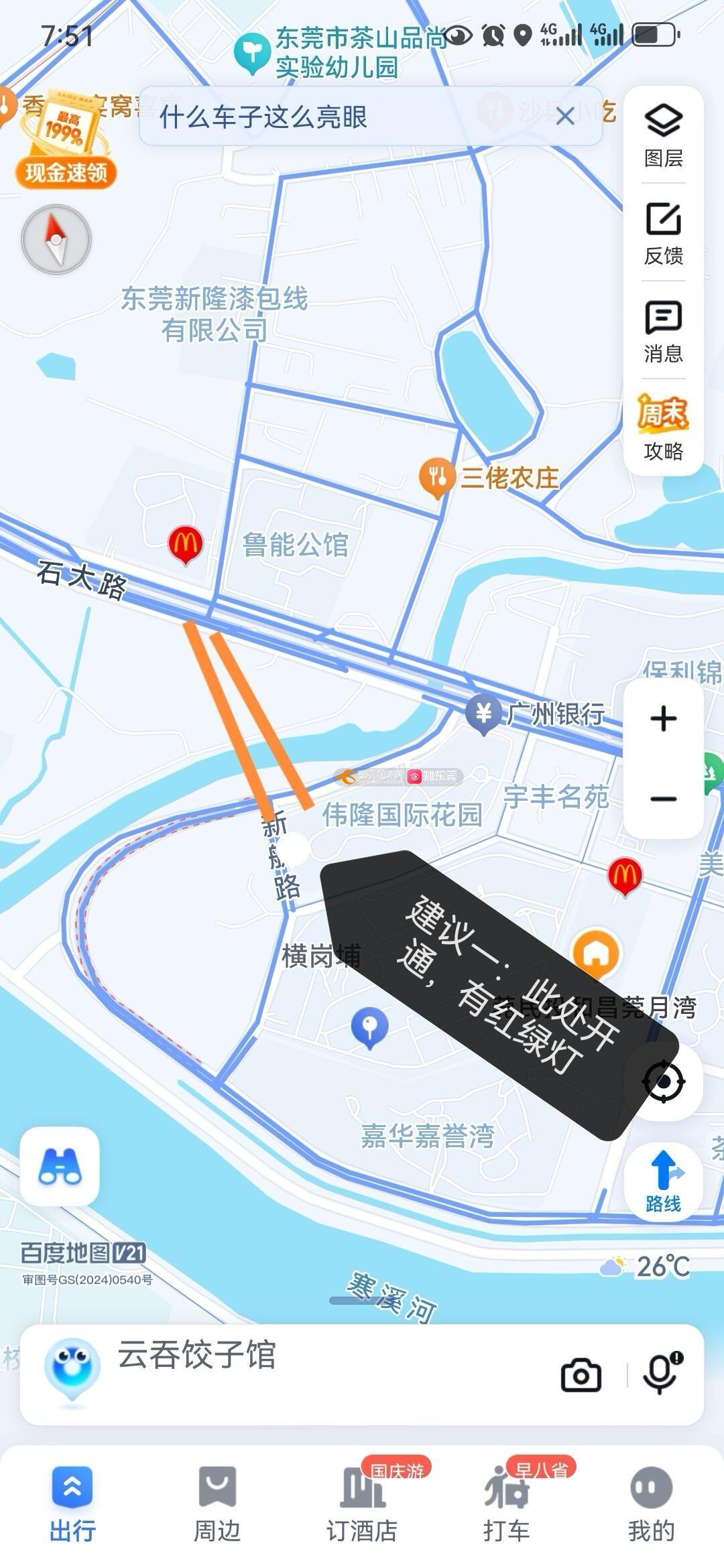Open camera search in the search bar

[581, 1375]
